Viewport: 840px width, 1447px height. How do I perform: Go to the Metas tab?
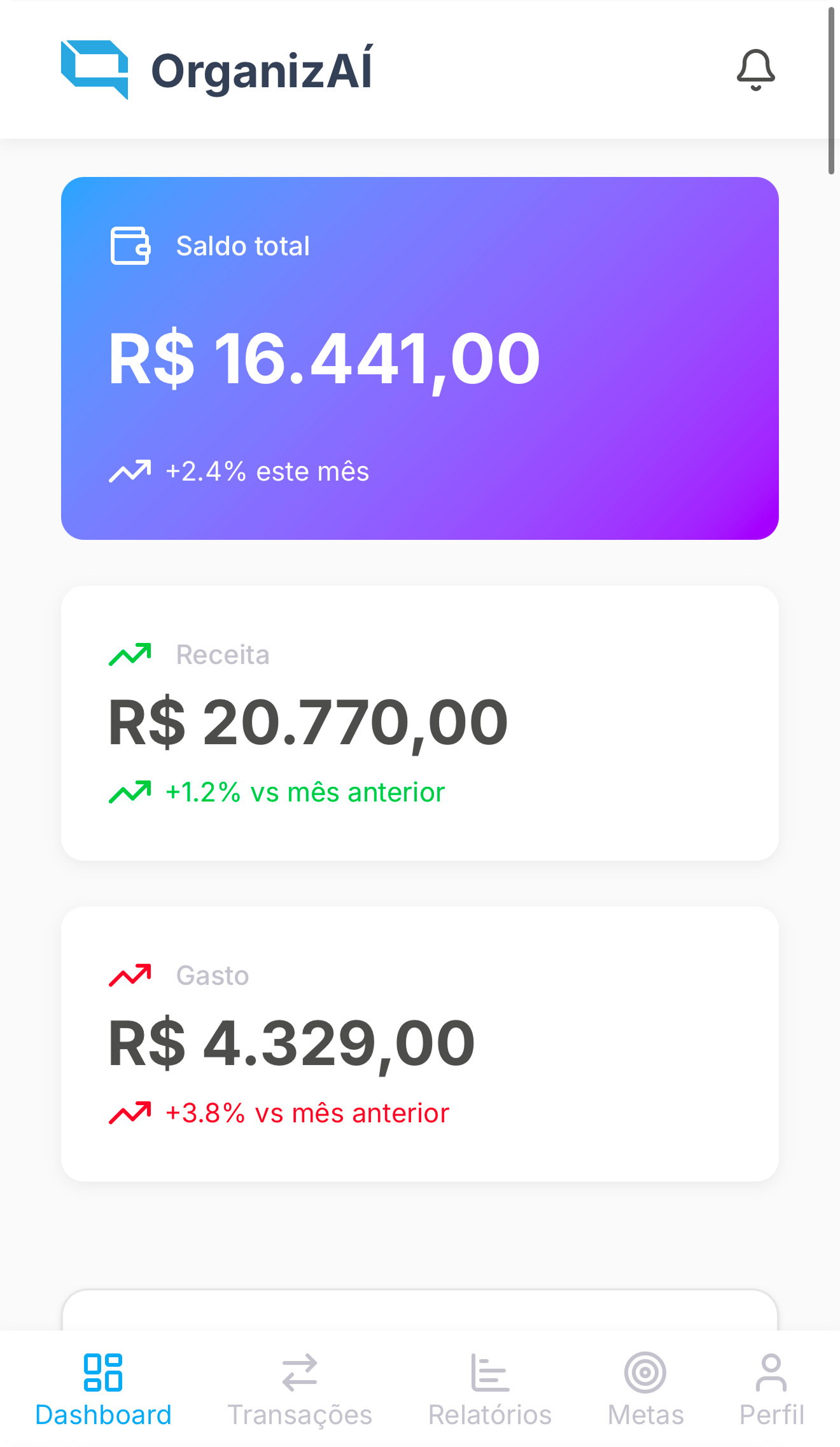pyautogui.click(x=645, y=1389)
